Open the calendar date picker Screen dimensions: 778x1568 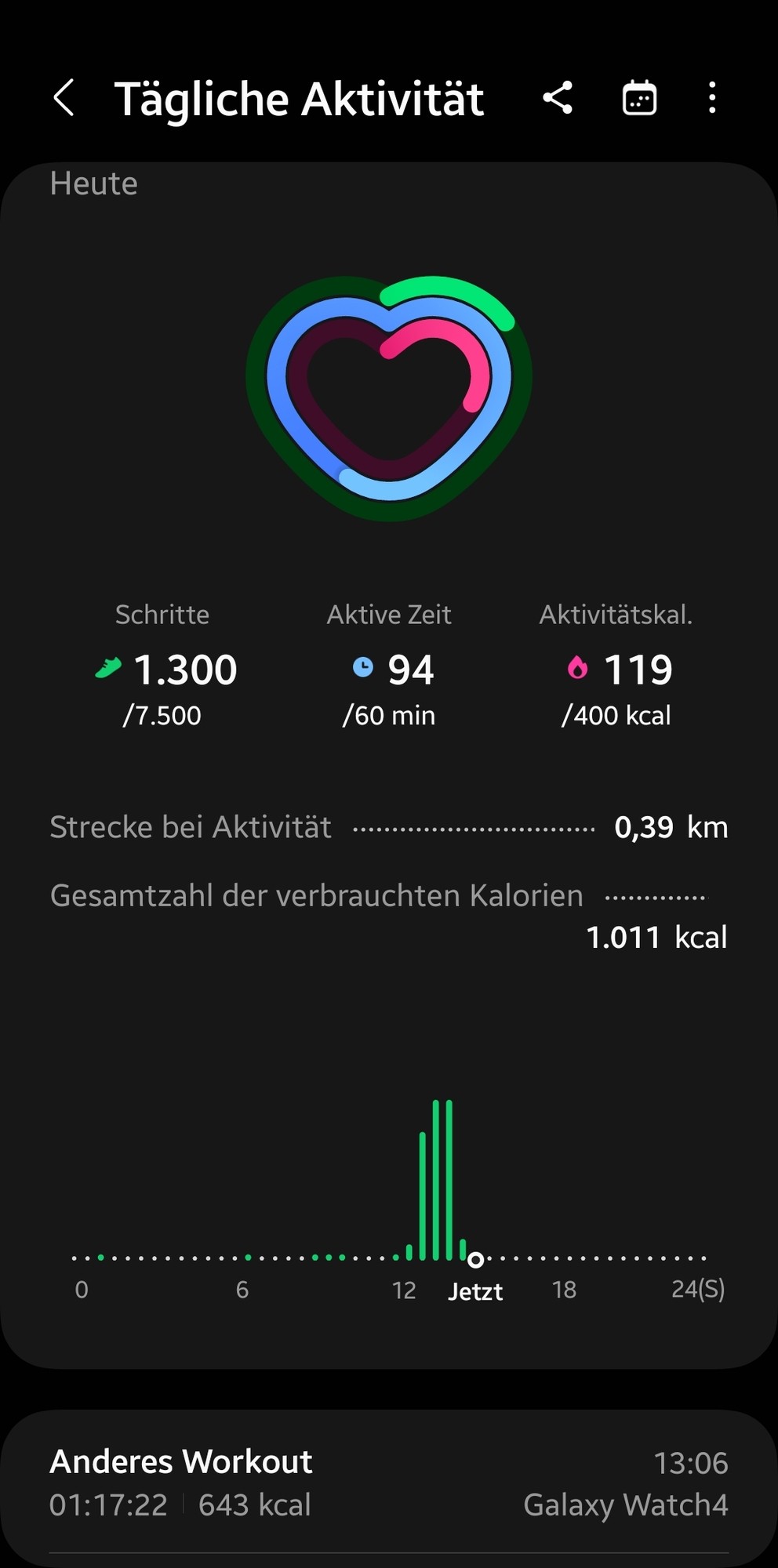[639, 98]
